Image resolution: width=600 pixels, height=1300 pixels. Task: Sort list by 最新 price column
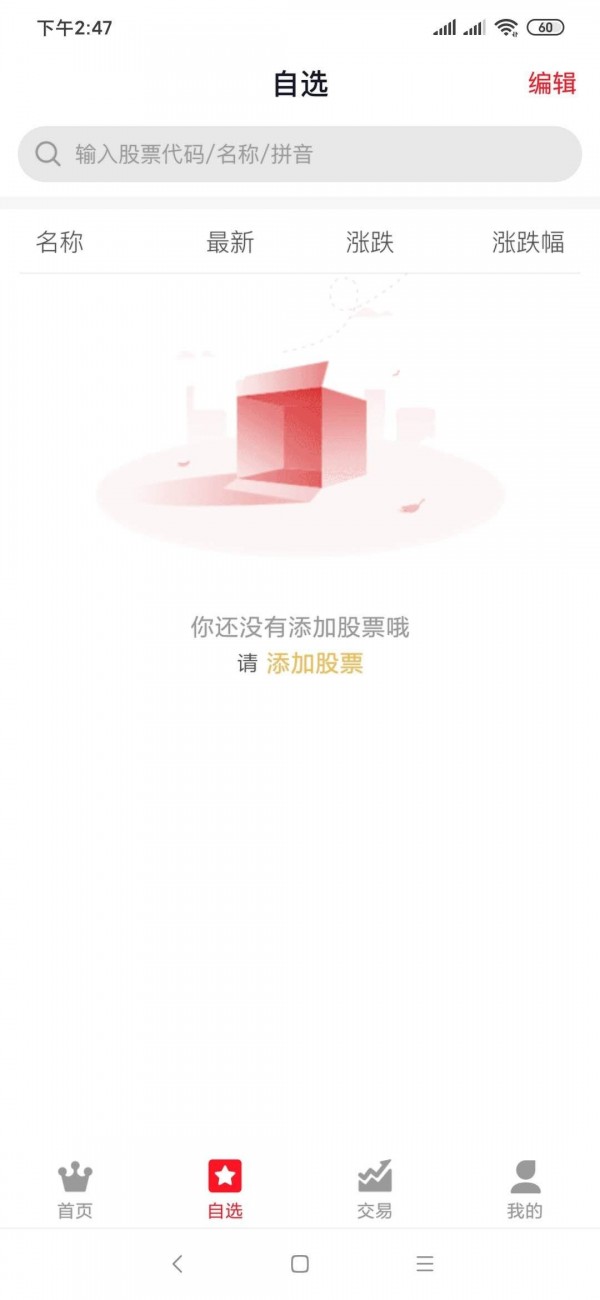point(230,242)
